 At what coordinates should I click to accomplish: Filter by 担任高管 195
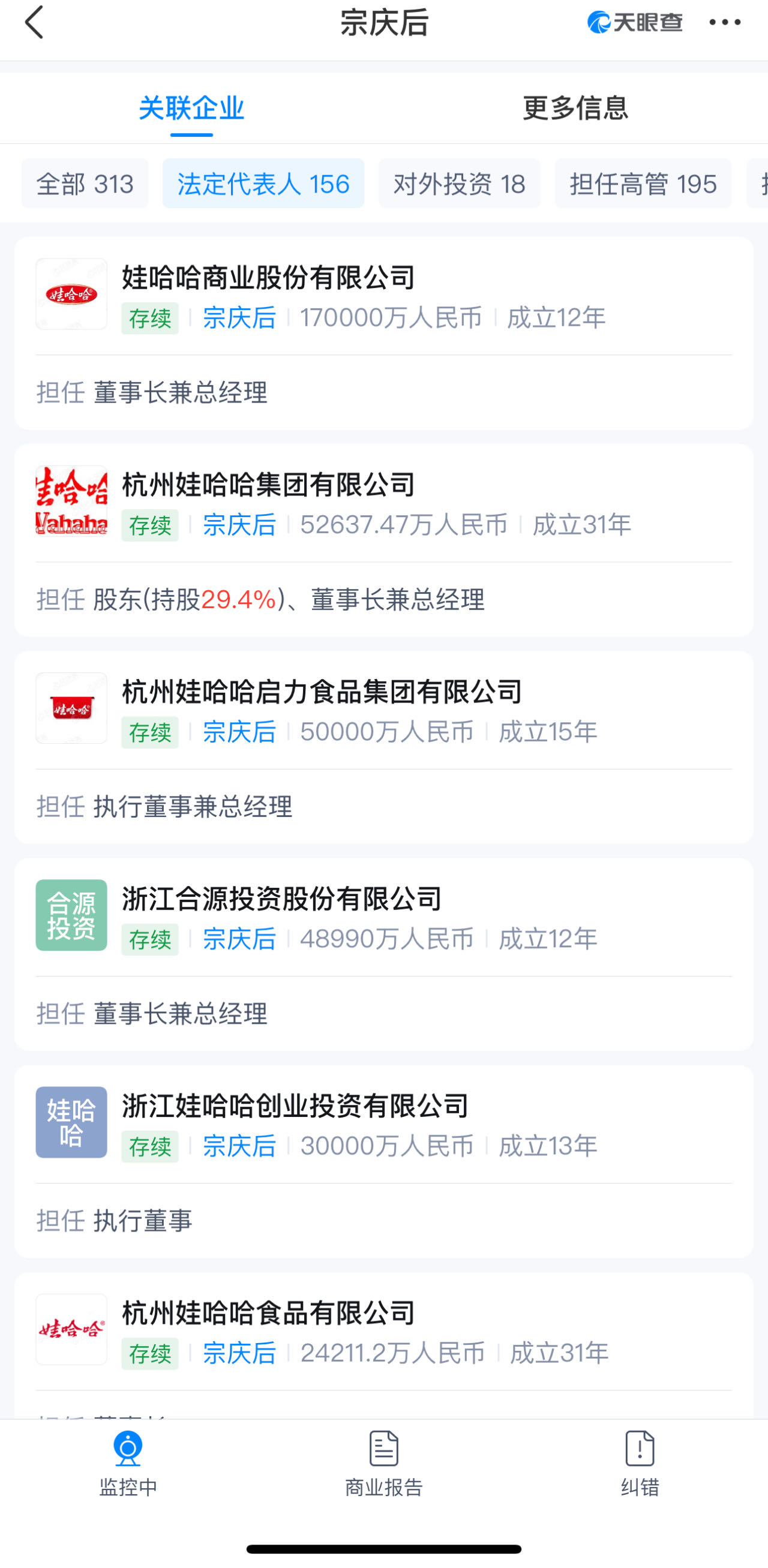point(643,184)
